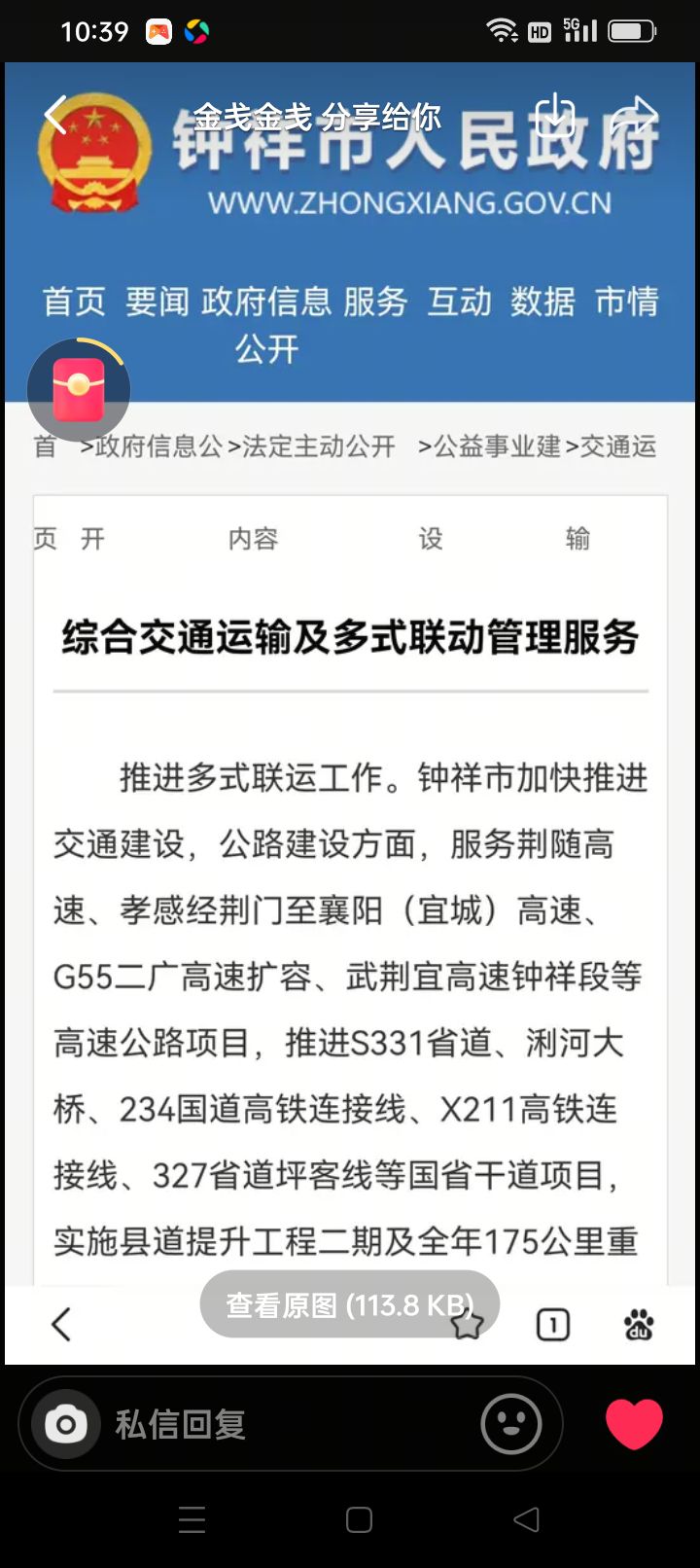Download the shared image
700x1568 pixels.
555,115
